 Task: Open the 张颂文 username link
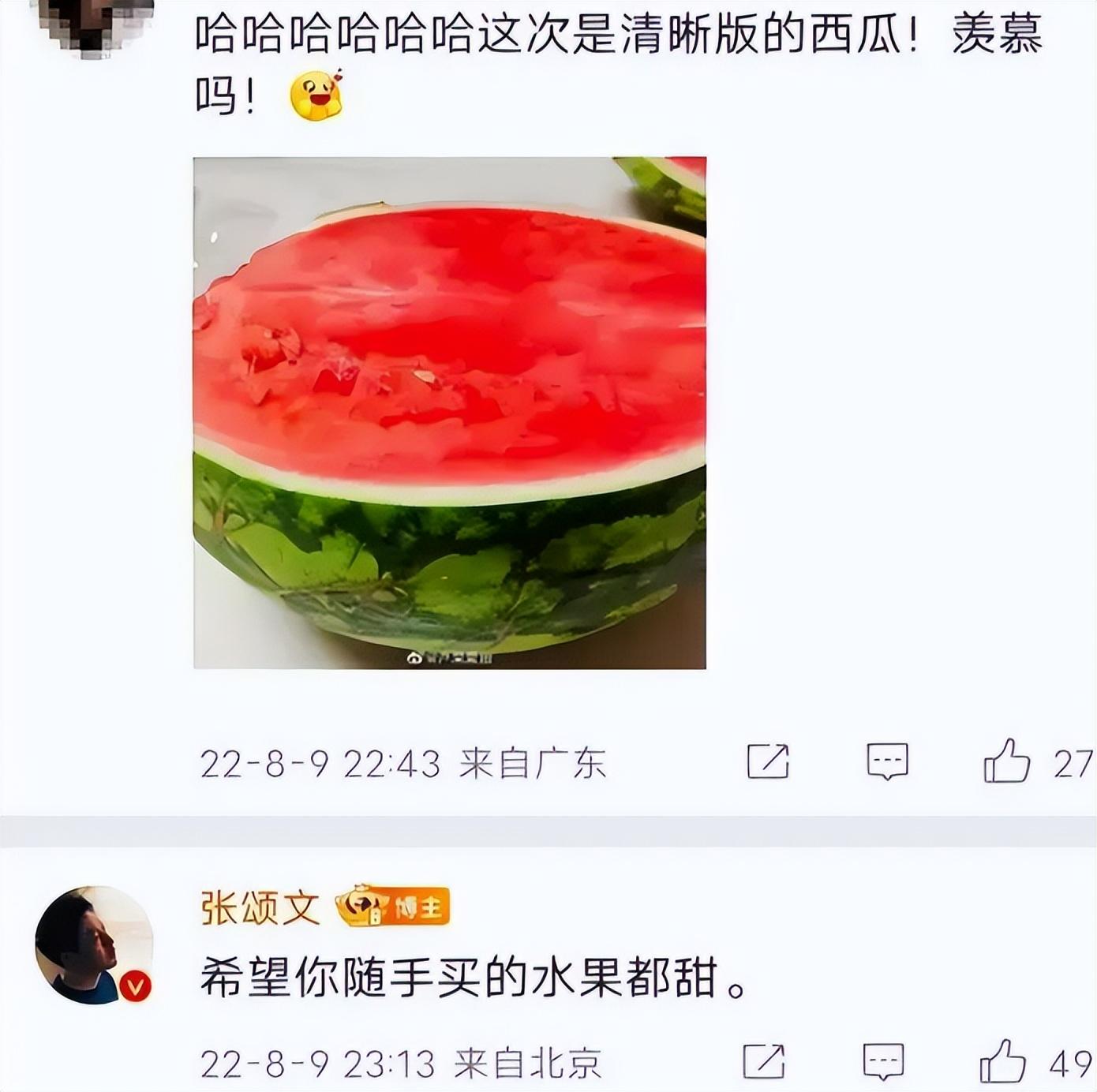[260, 907]
